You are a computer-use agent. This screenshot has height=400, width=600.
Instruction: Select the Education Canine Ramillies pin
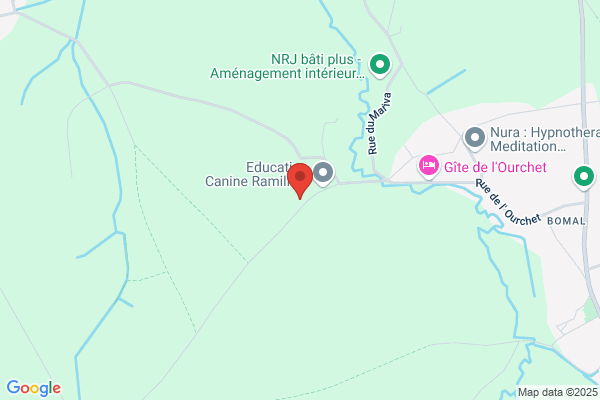(x=323, y=173)
